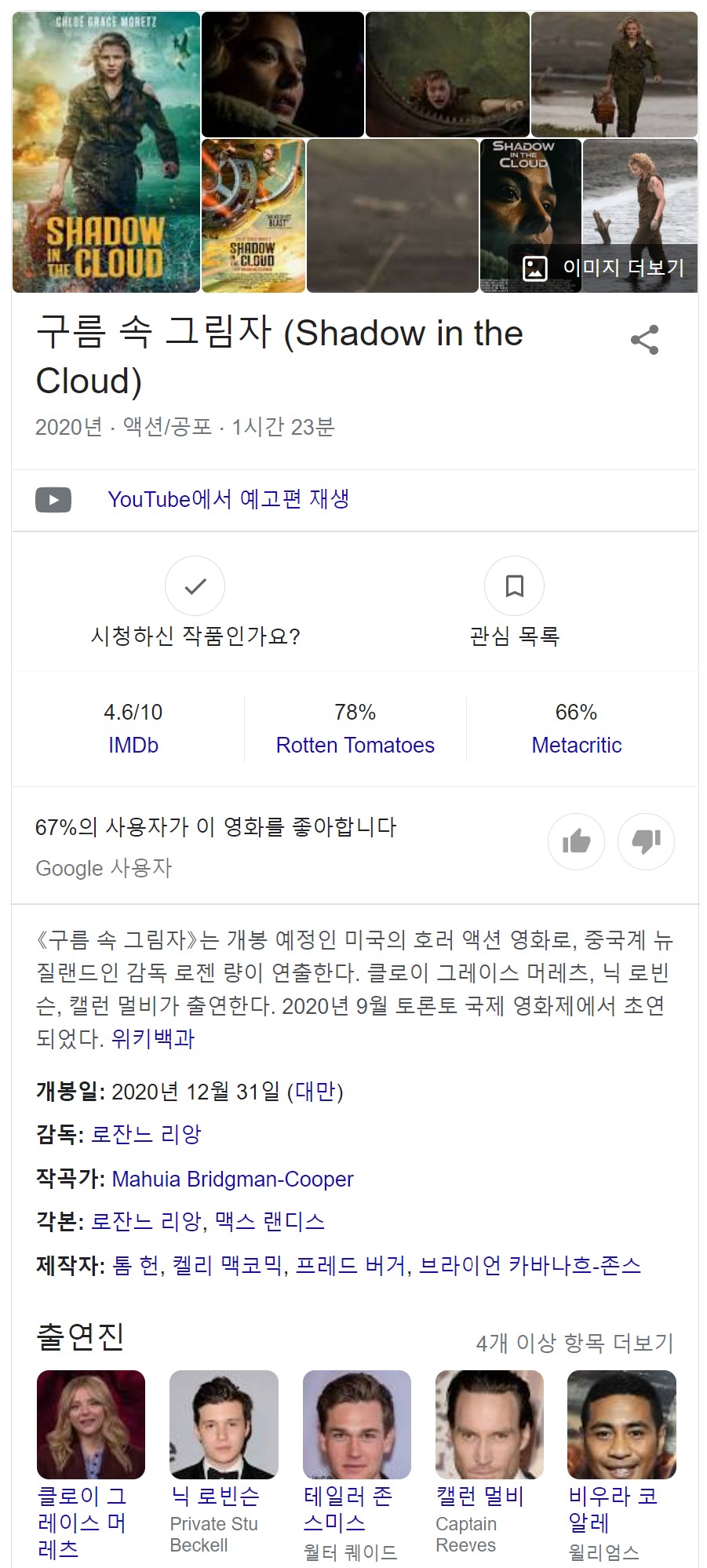
Task: View 4개 이상 항목 더보기 cast list
Action: (575, 1343)
